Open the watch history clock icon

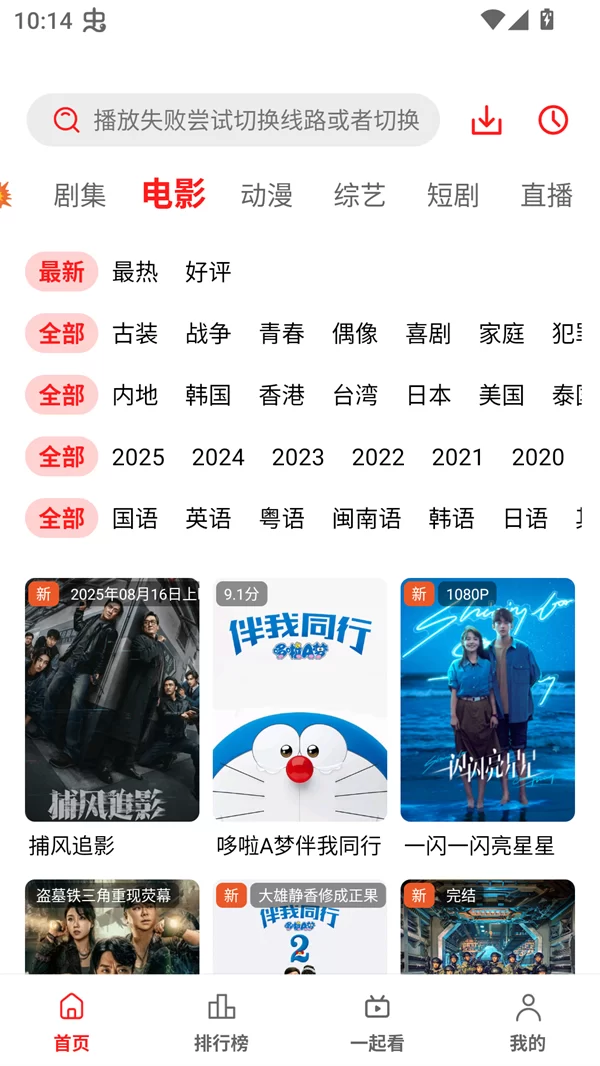[x=552, y=120]
